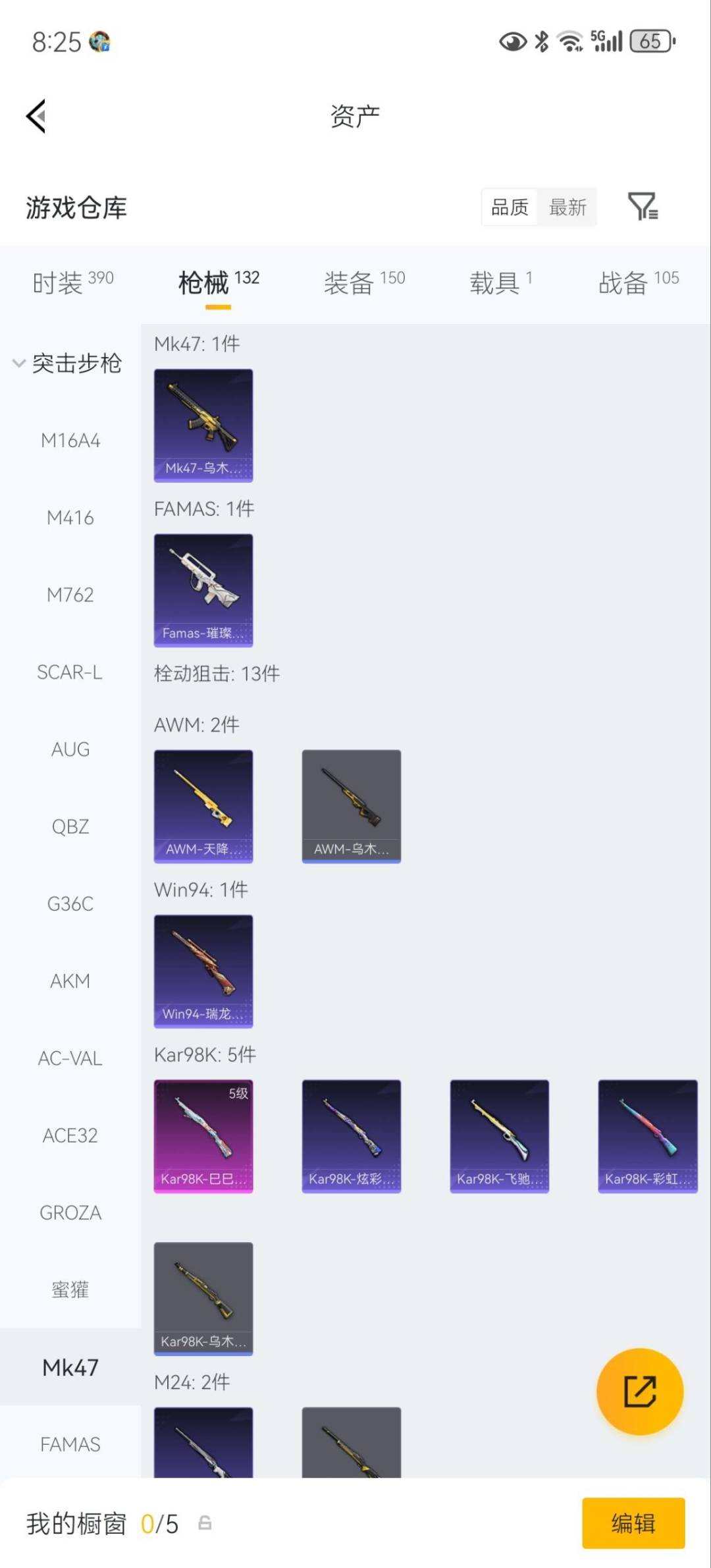Screen dimensions: 711x1568
Task: Tap the yellow floating share button
Action: pyautogui.click(x=639, y=1391)
